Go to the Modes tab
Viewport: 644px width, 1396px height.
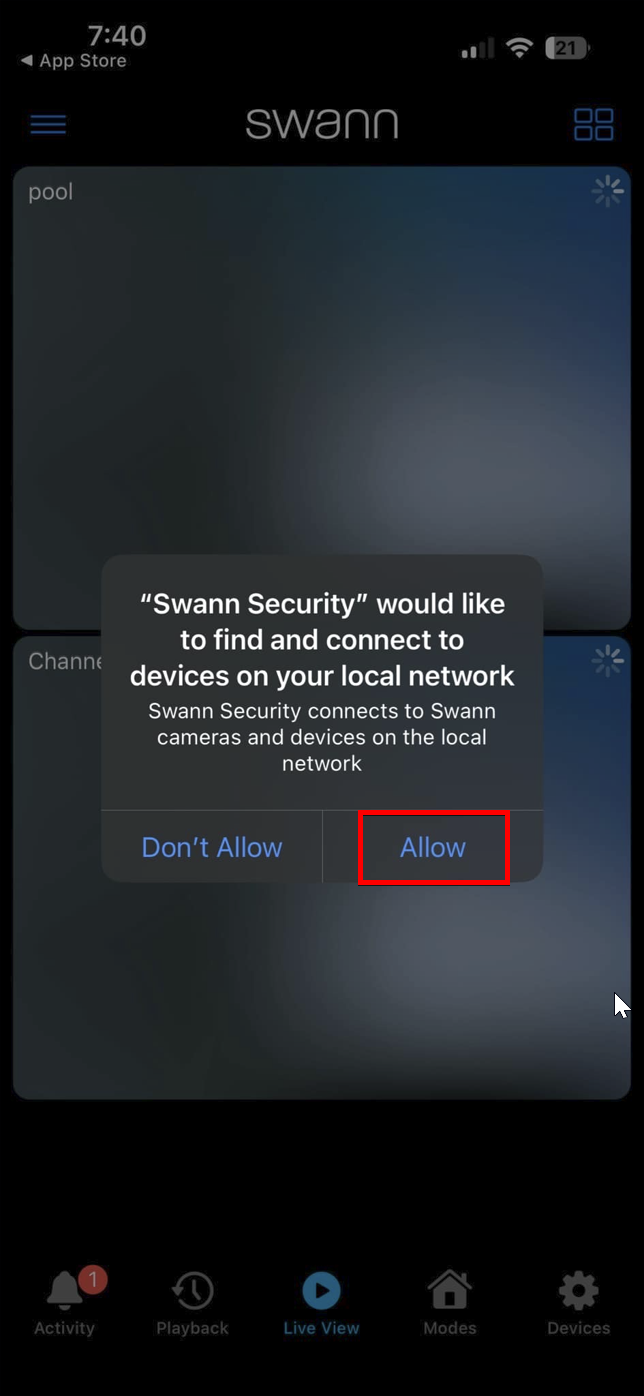(x=450, y=1303)
